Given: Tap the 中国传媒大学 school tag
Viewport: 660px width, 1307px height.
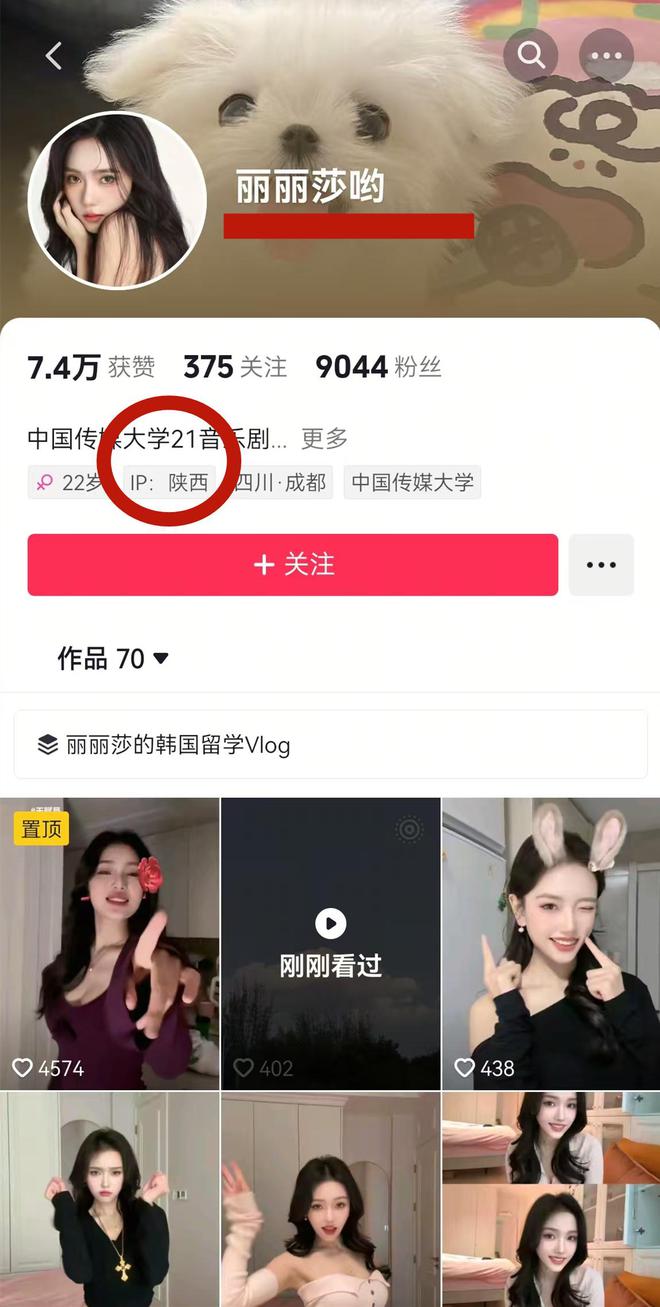Looking at the screenshot, I should point(412,482).
